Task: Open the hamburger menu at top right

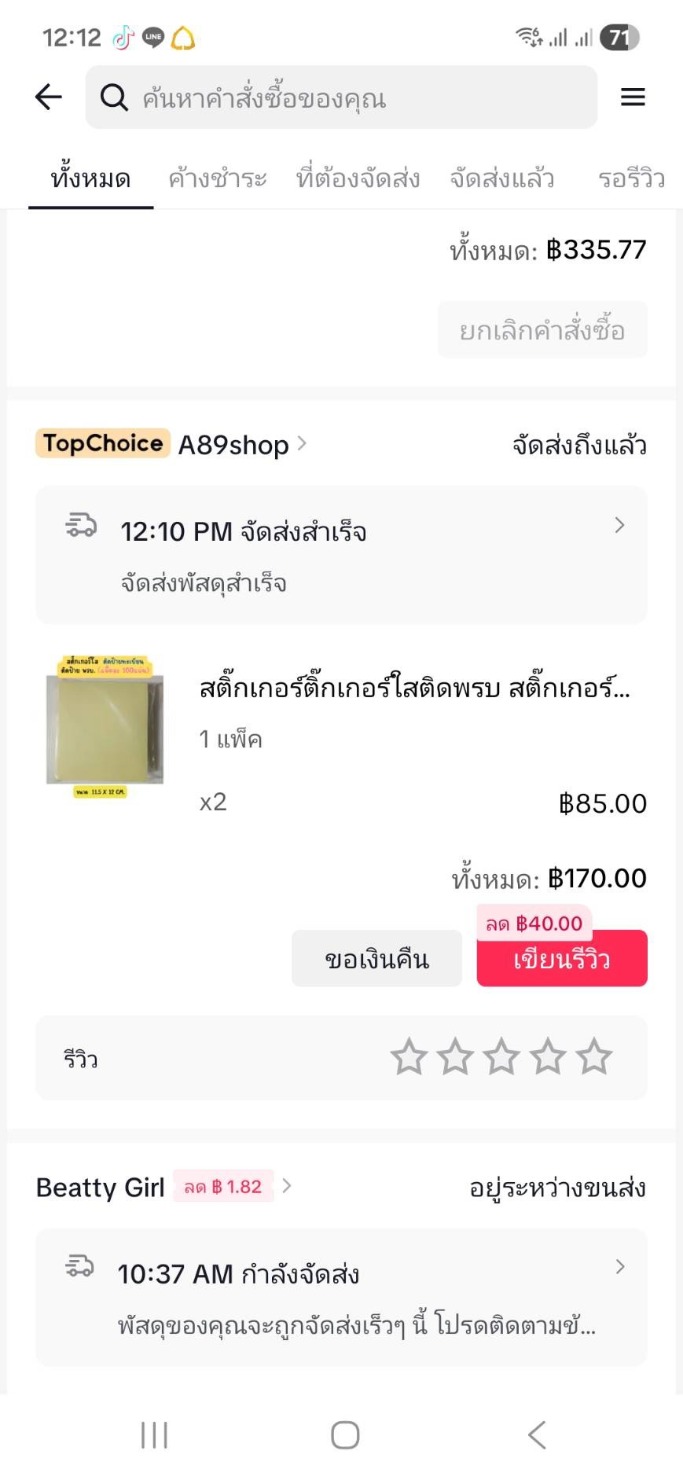Action: click(633, 97)
